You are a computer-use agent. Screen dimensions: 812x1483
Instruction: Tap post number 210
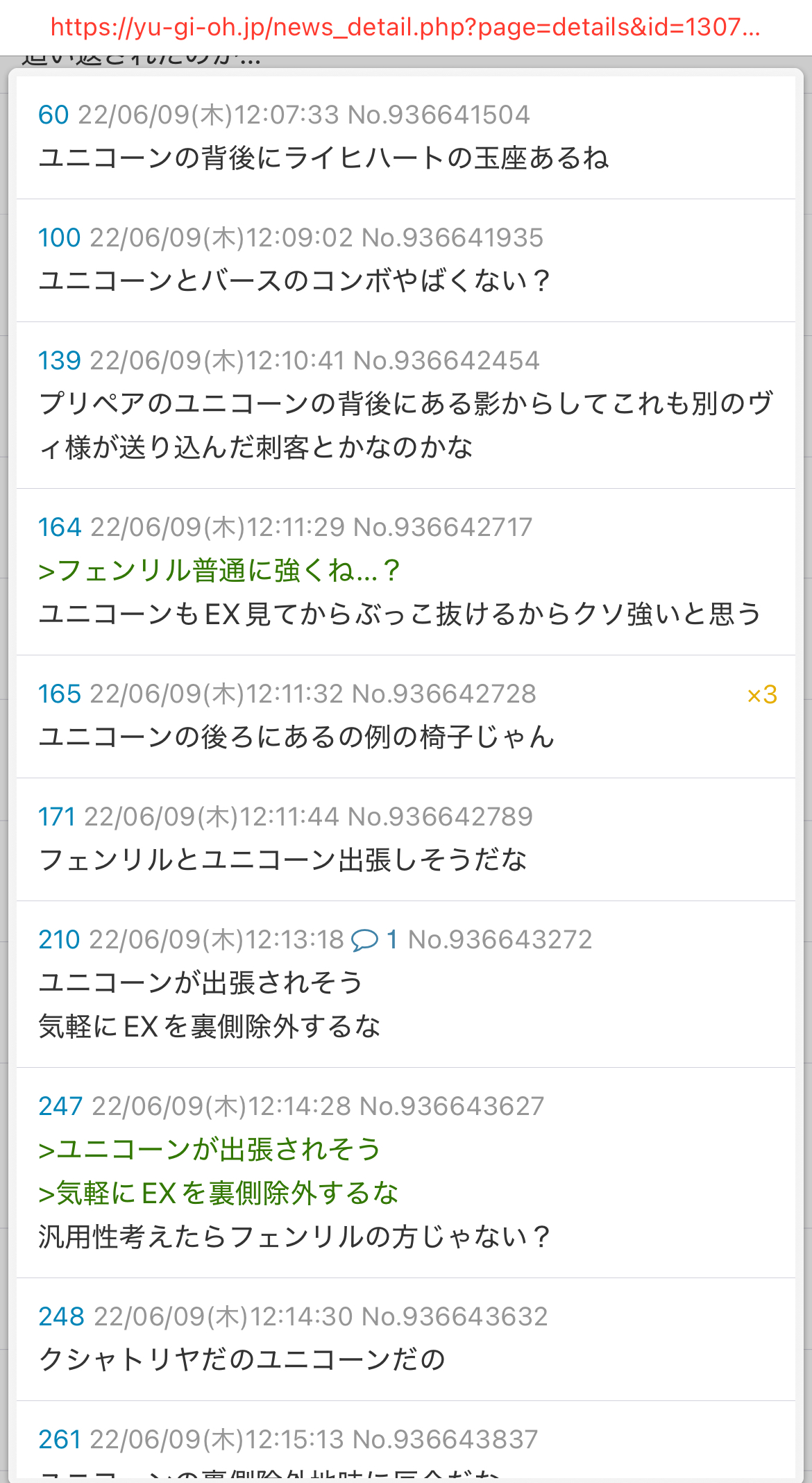point(59,940)
